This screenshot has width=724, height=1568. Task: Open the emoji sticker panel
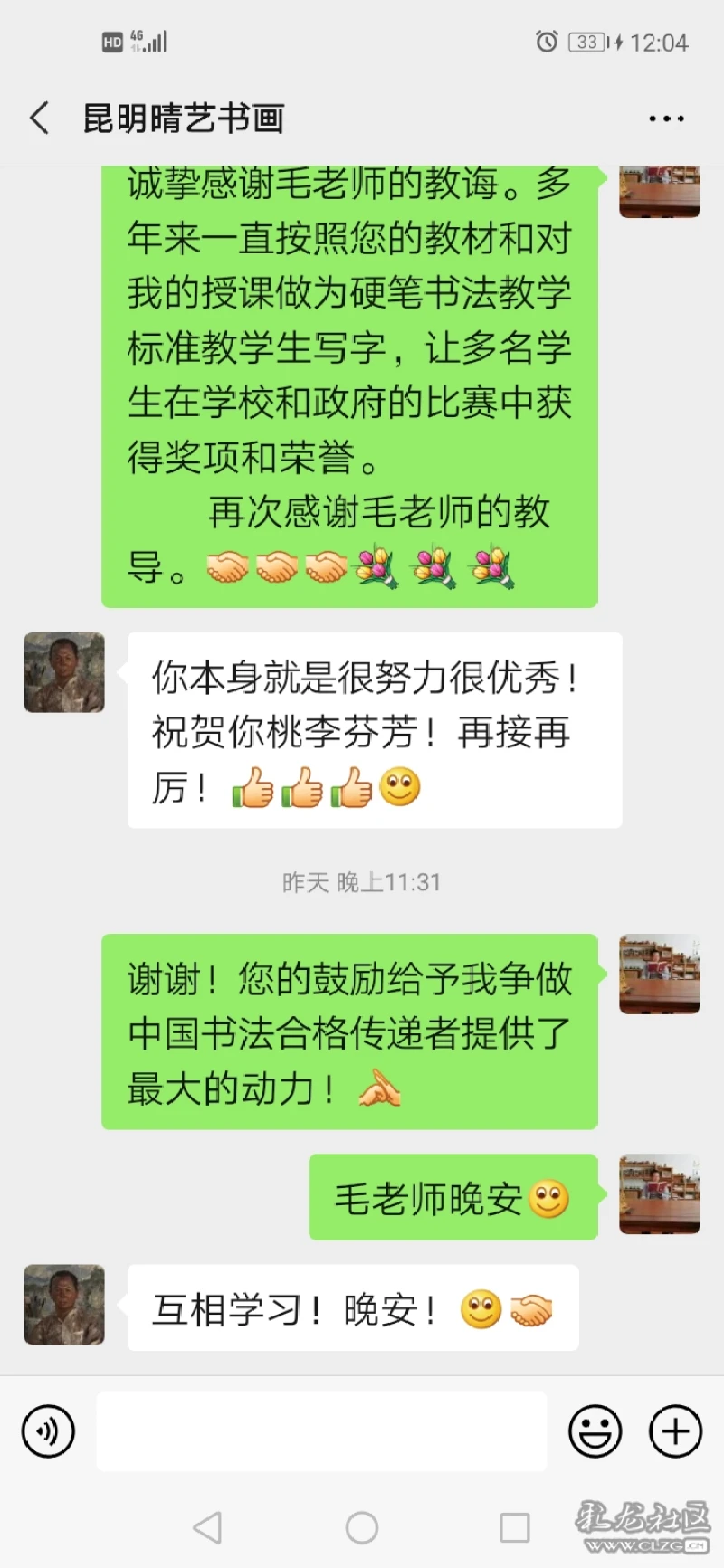[595, 1430]
